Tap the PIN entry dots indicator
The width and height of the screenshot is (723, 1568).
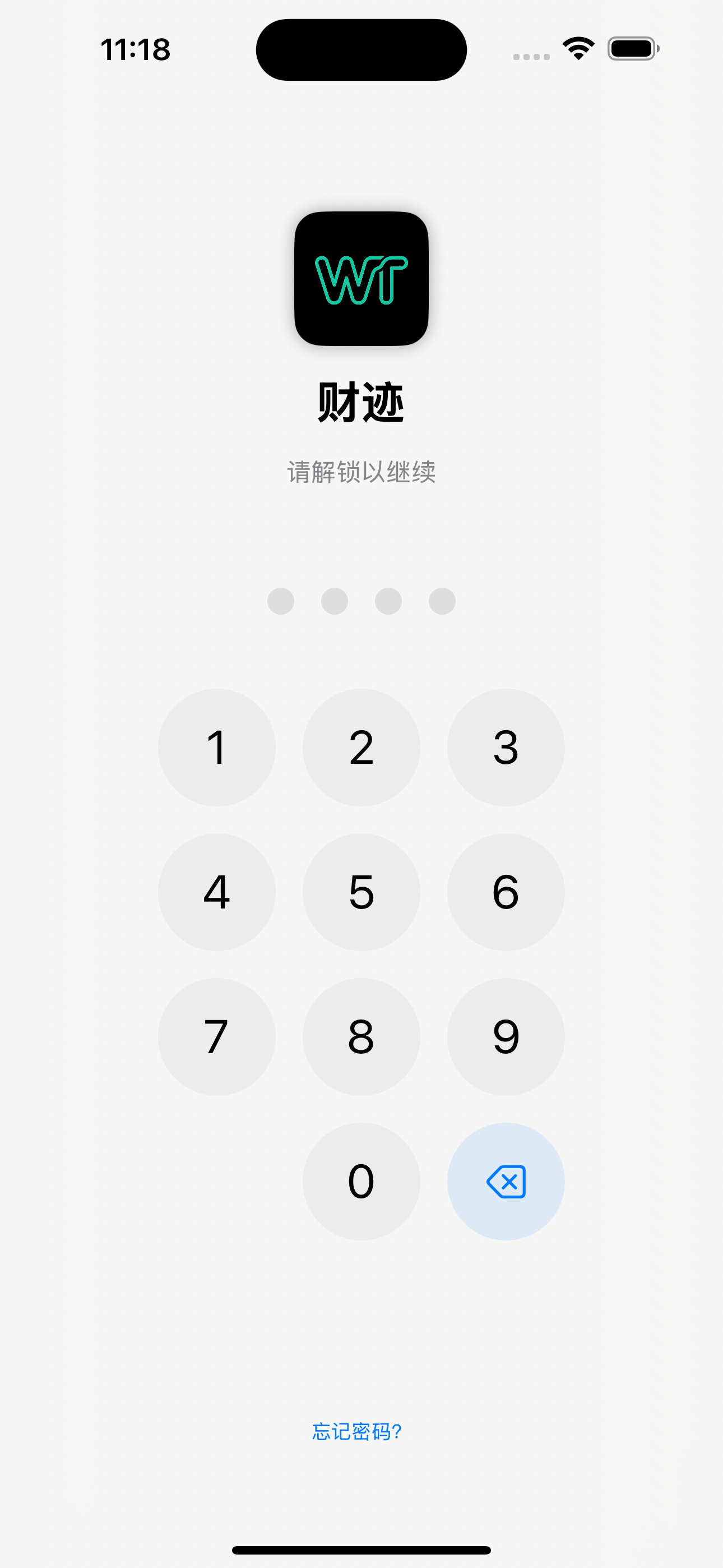(x=361, y=600)
